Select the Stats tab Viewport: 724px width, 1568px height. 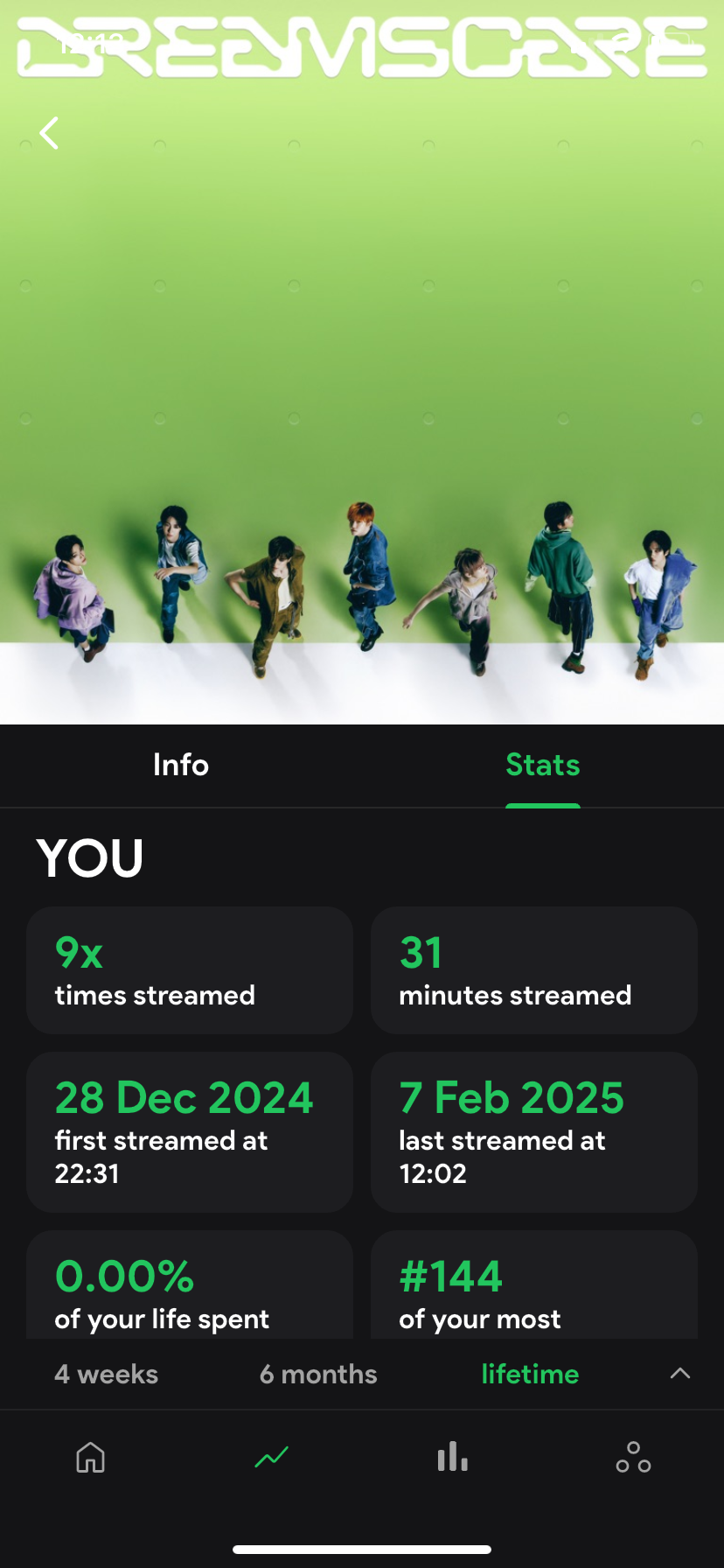[542, 765]
